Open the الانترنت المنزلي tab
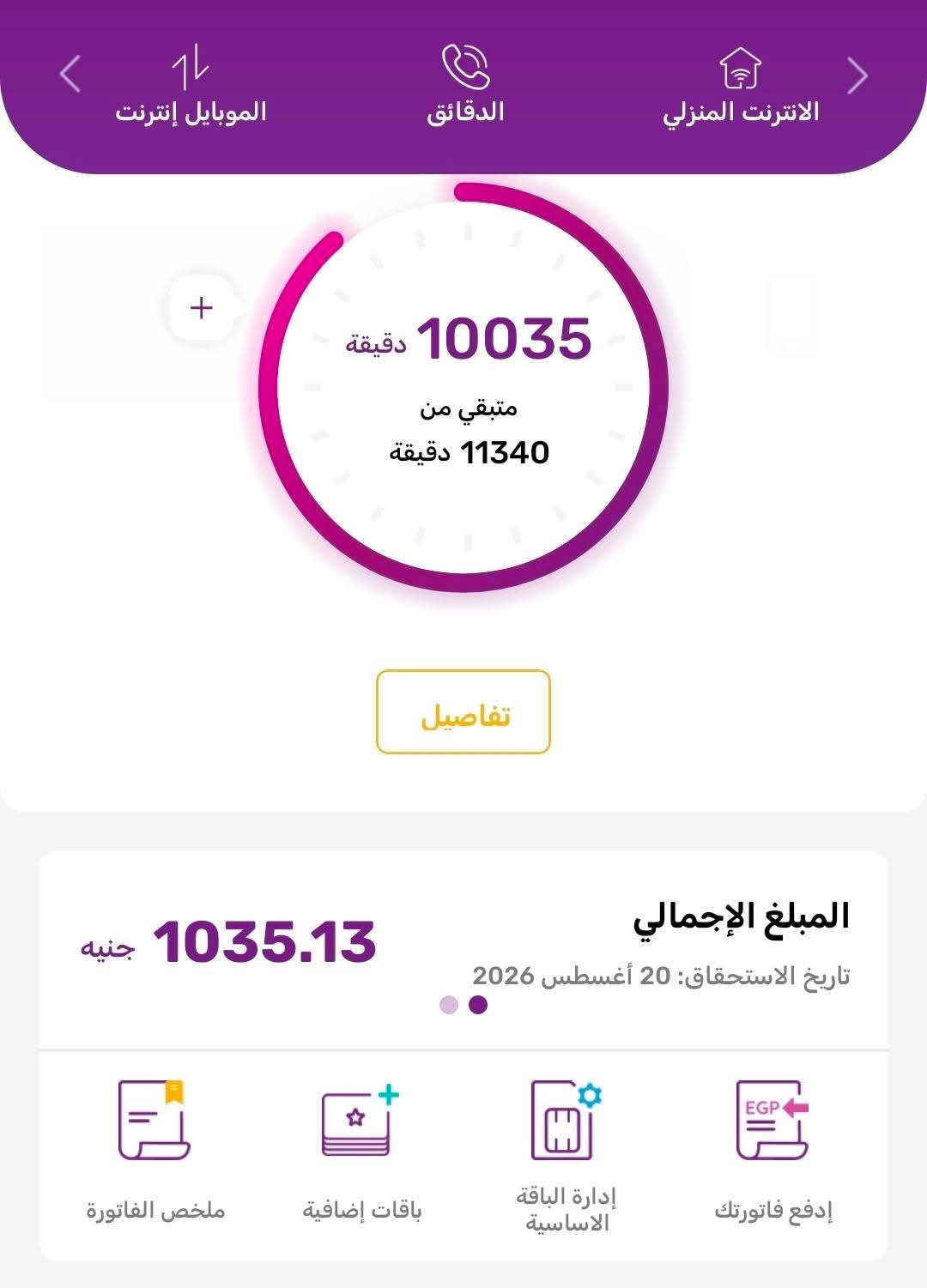This screenshot has height=1288, width=927. point(740,85)
